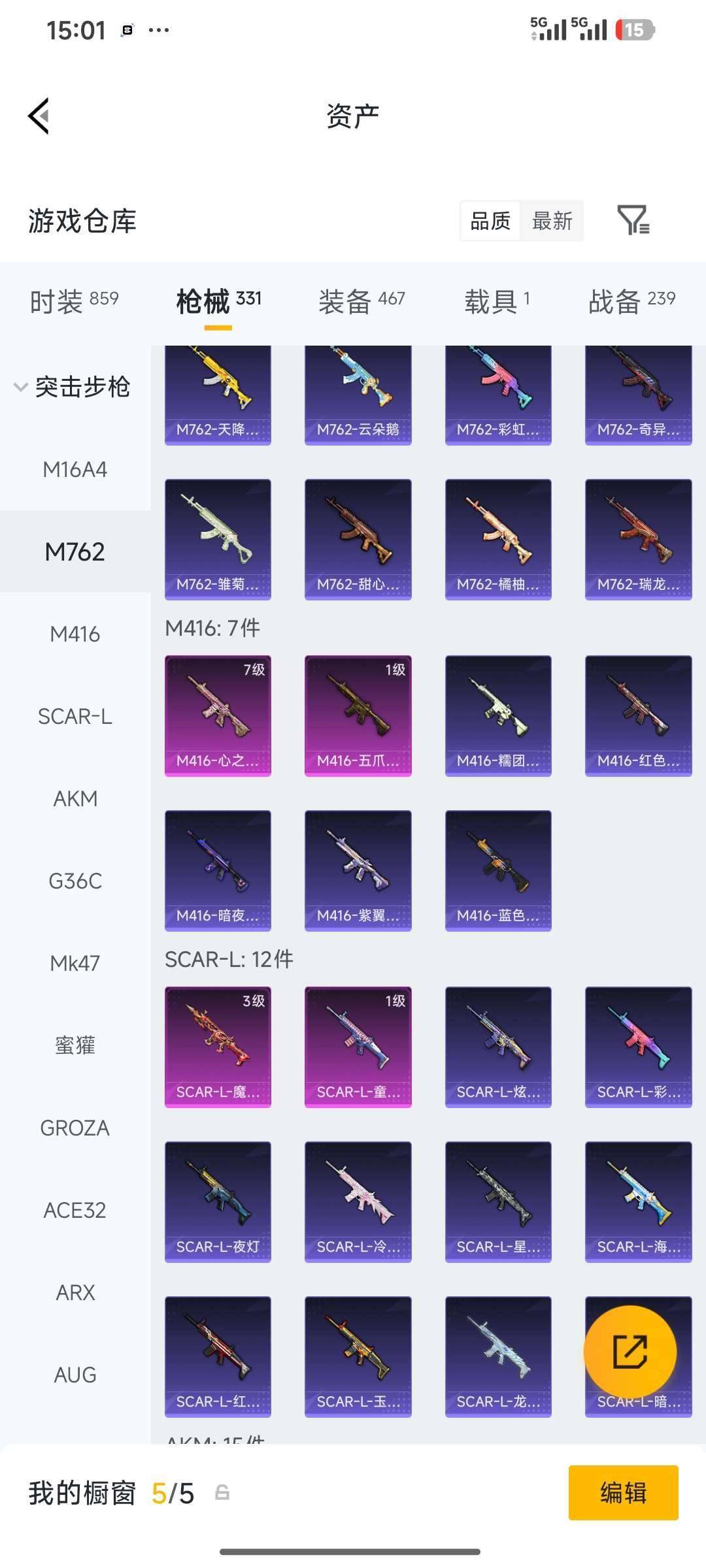Screen dimensions: 706x1568
Task: Open the M416-五爪... skin
Action: (358, 715)
